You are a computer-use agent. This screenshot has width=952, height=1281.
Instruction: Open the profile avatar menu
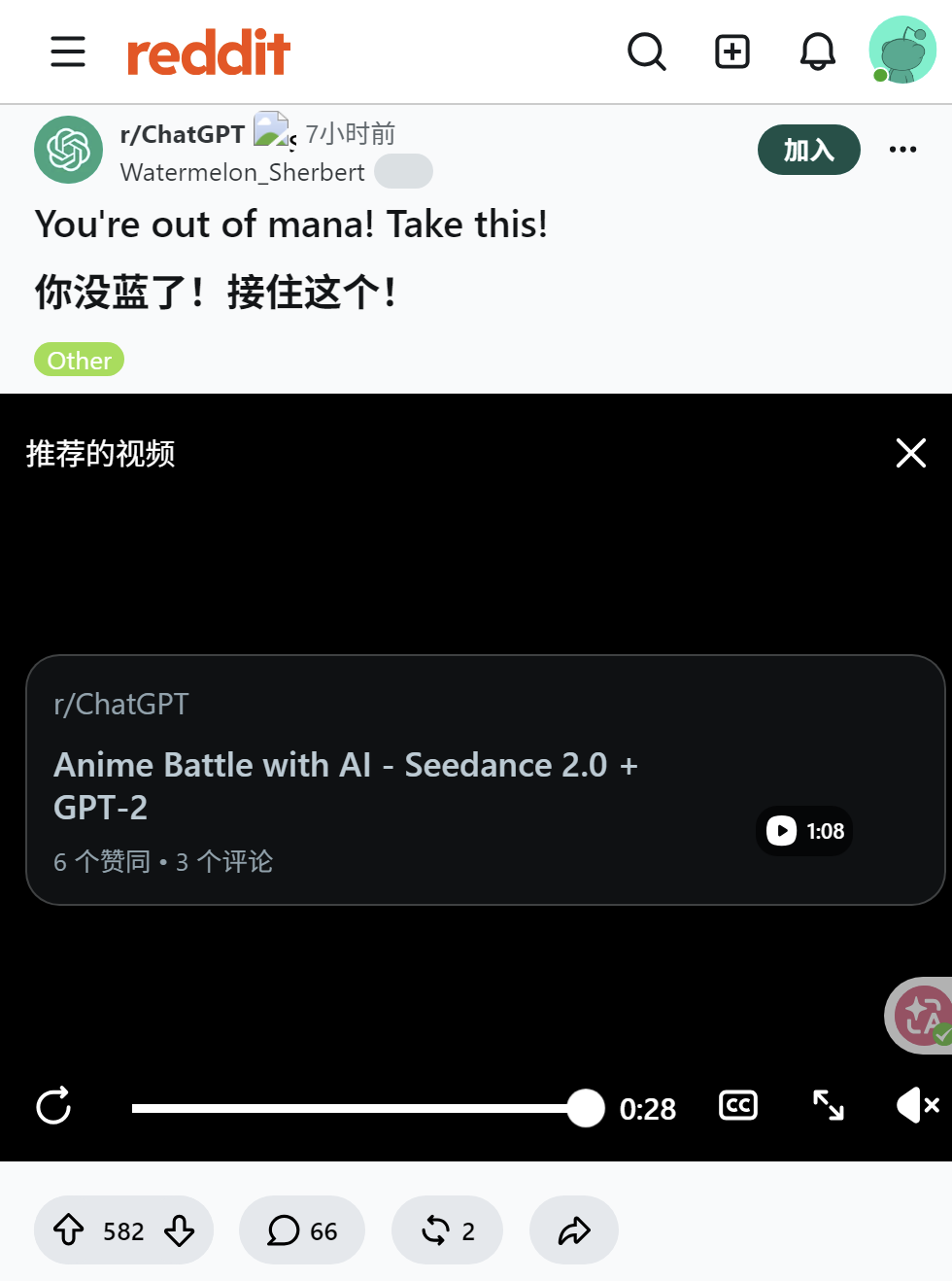click(x=902, y=50)
